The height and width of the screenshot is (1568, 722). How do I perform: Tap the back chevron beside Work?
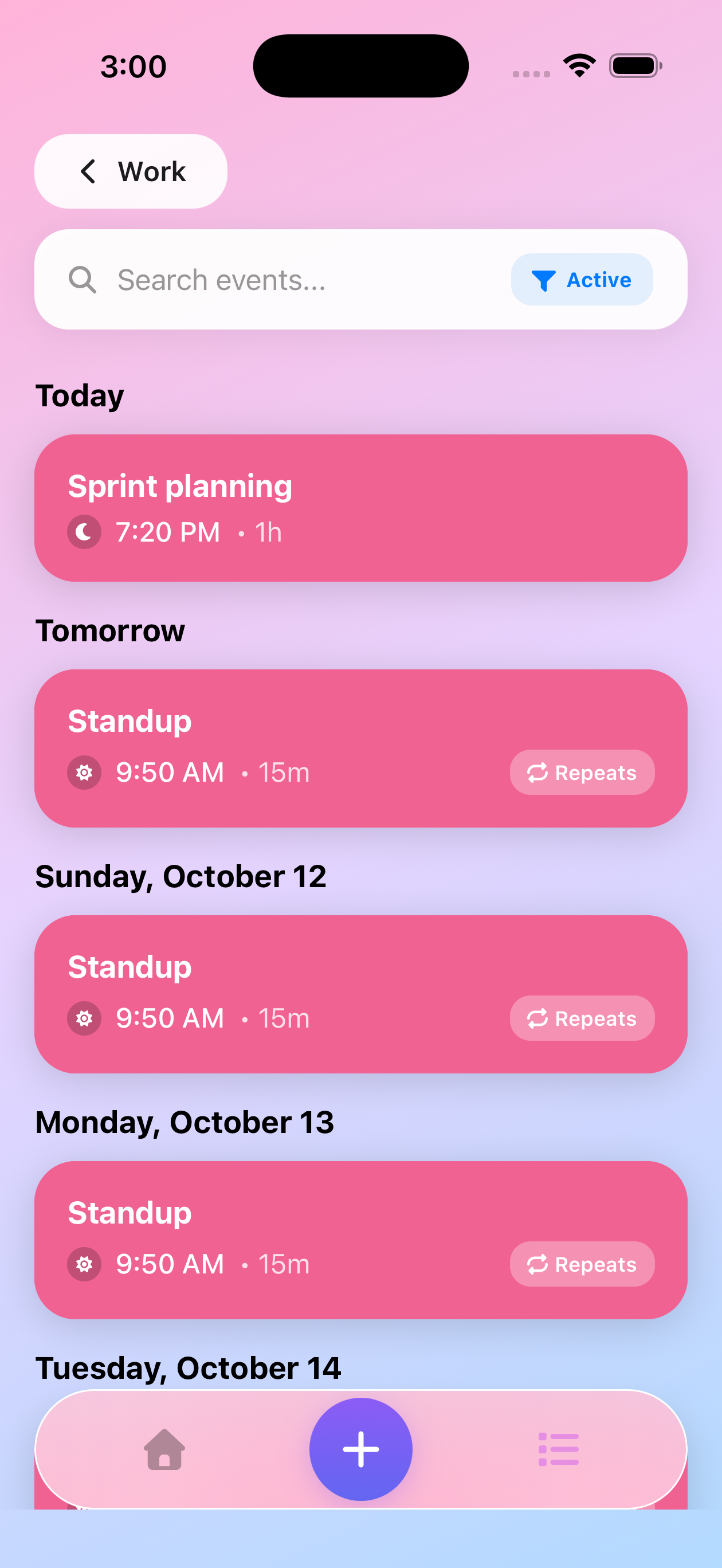87,171
